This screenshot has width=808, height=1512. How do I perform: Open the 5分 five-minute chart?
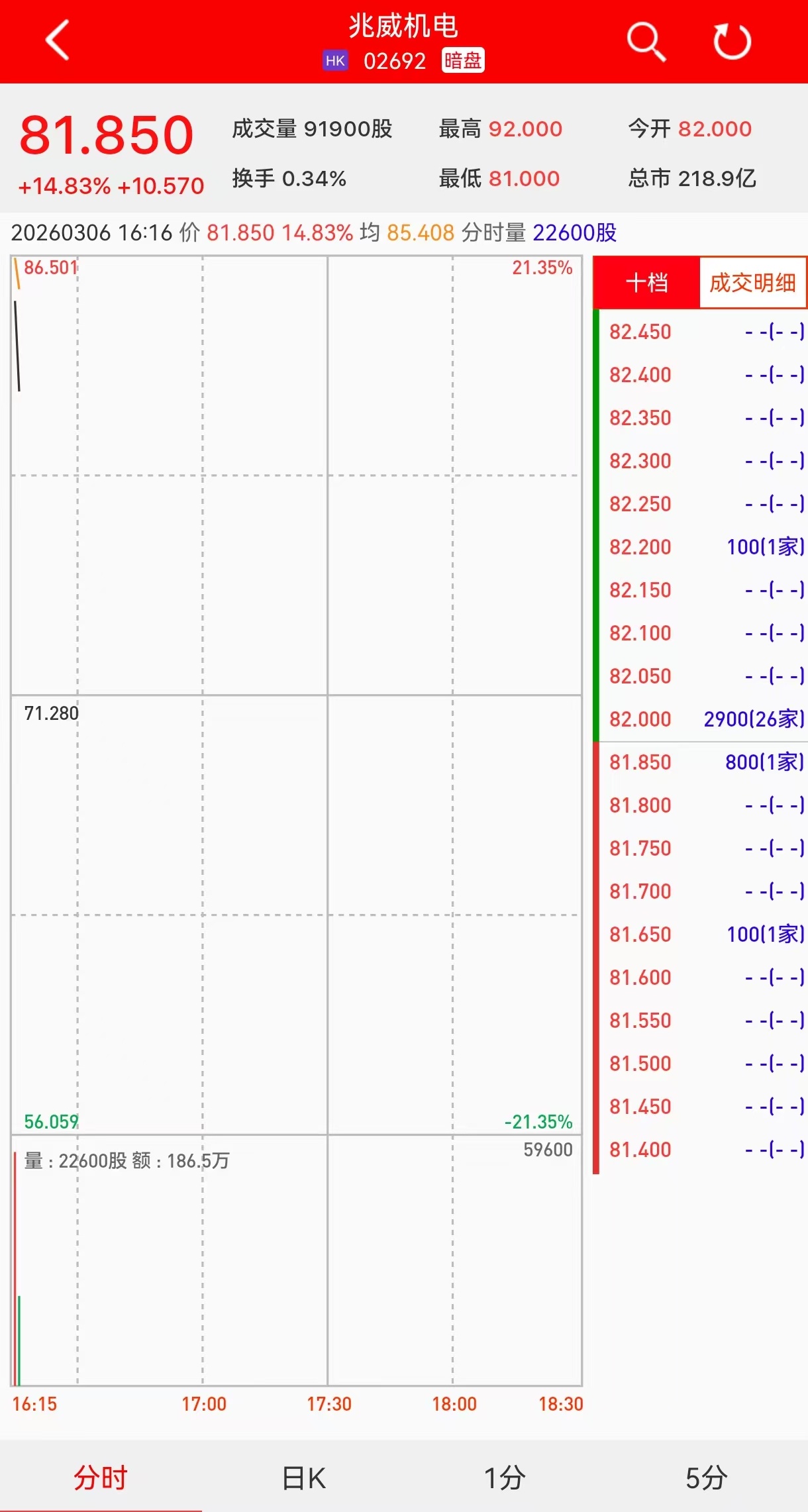(706, 1478)
